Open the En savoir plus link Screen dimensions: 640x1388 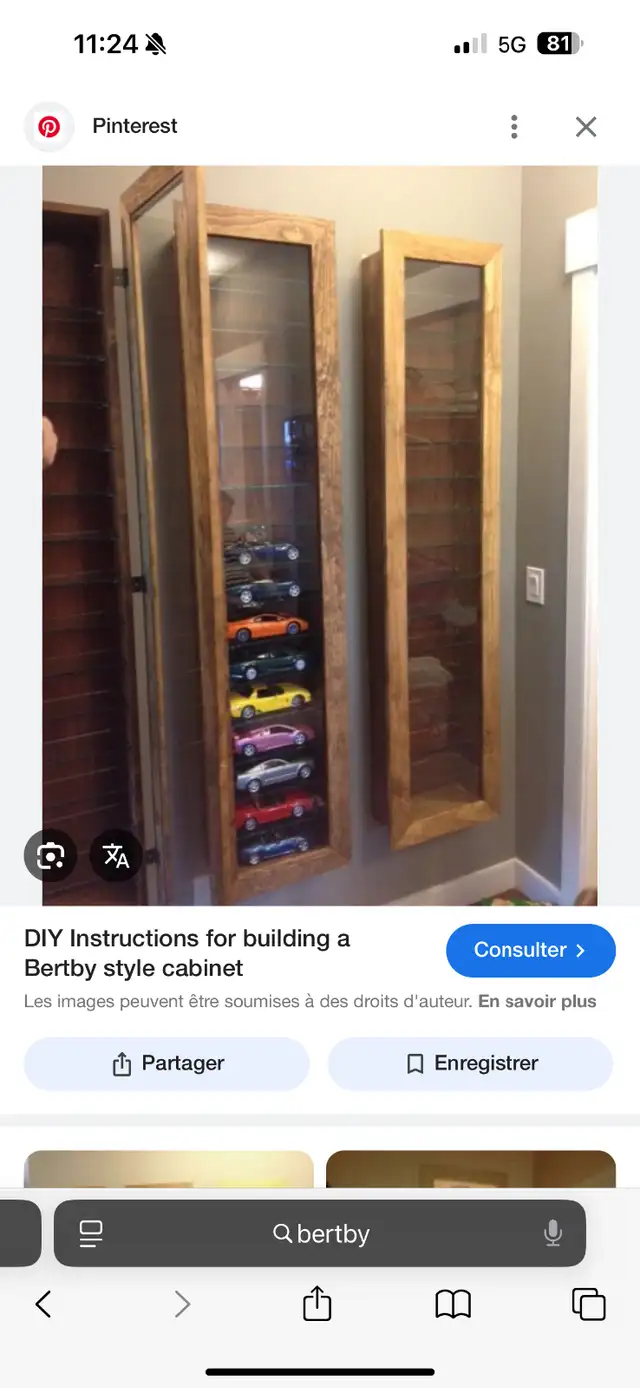pos(537,1001)
